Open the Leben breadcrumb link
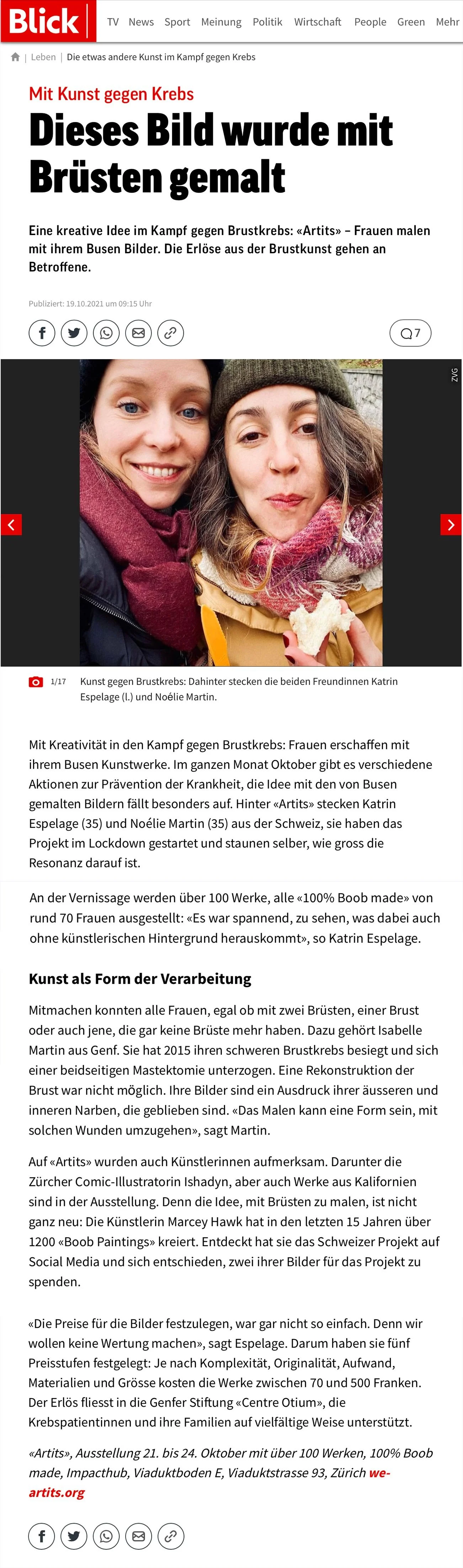This screenshot has height=1568, width=463. click(x=43, y=57)
